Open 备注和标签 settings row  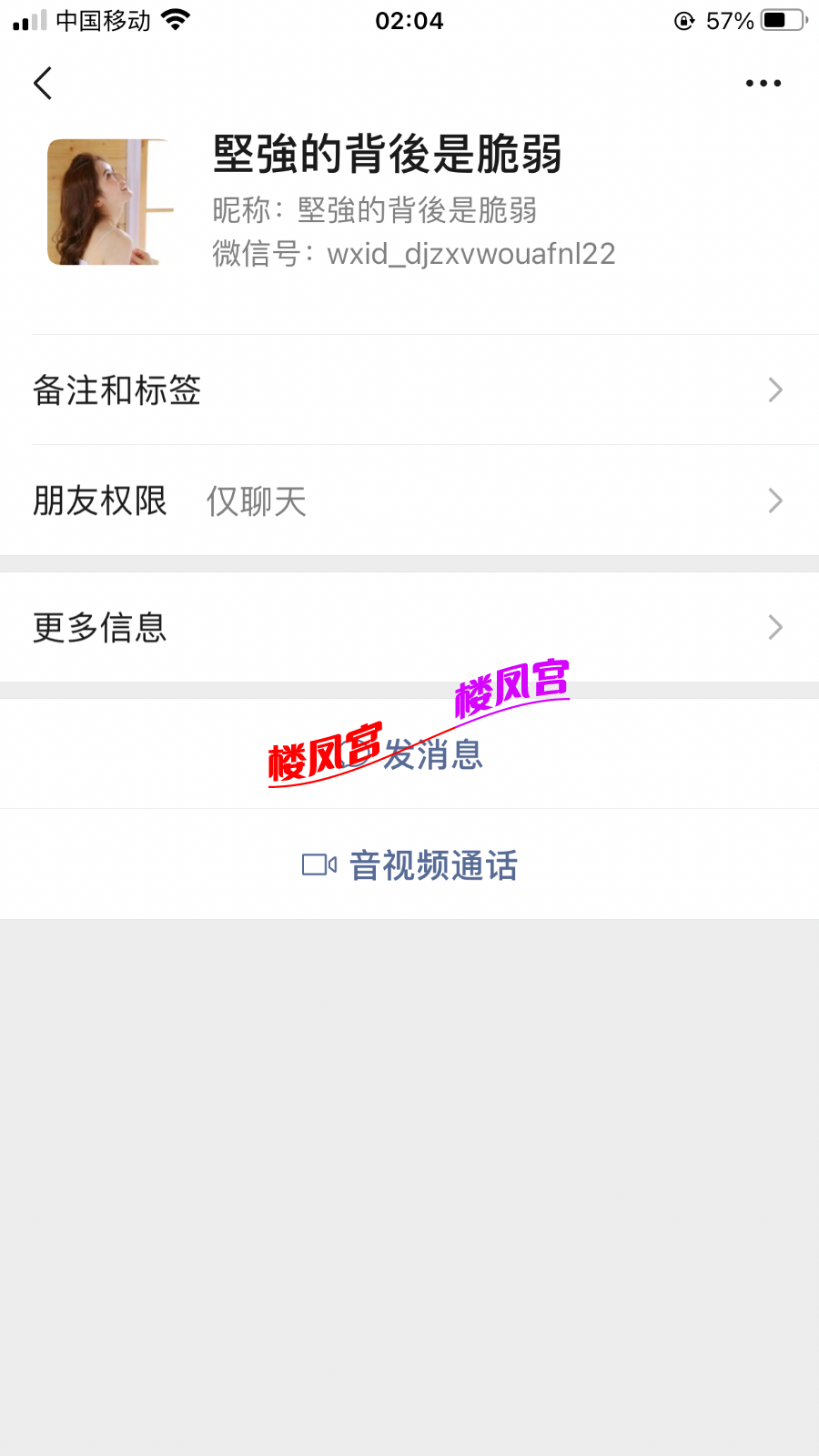[409, 390]
